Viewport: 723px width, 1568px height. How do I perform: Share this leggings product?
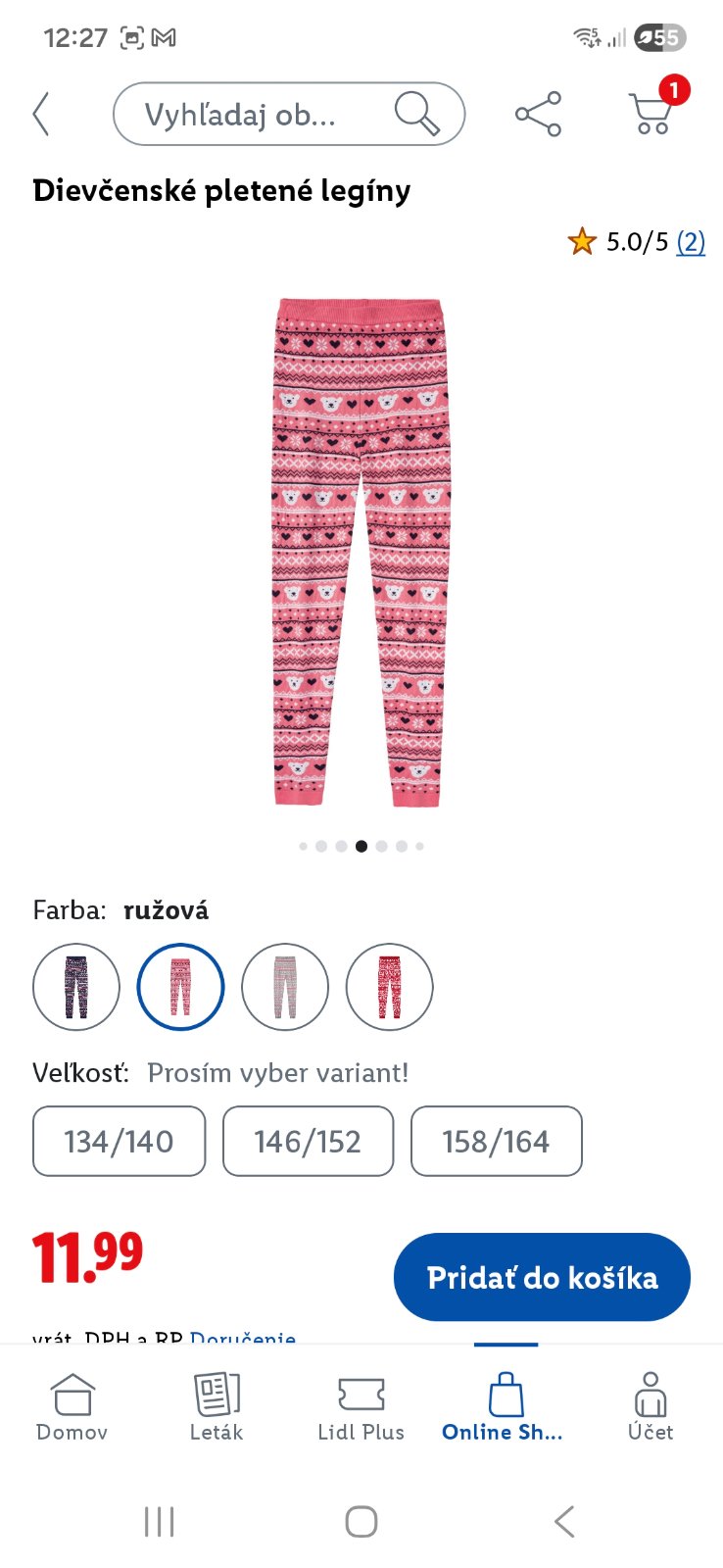[538, 115]
